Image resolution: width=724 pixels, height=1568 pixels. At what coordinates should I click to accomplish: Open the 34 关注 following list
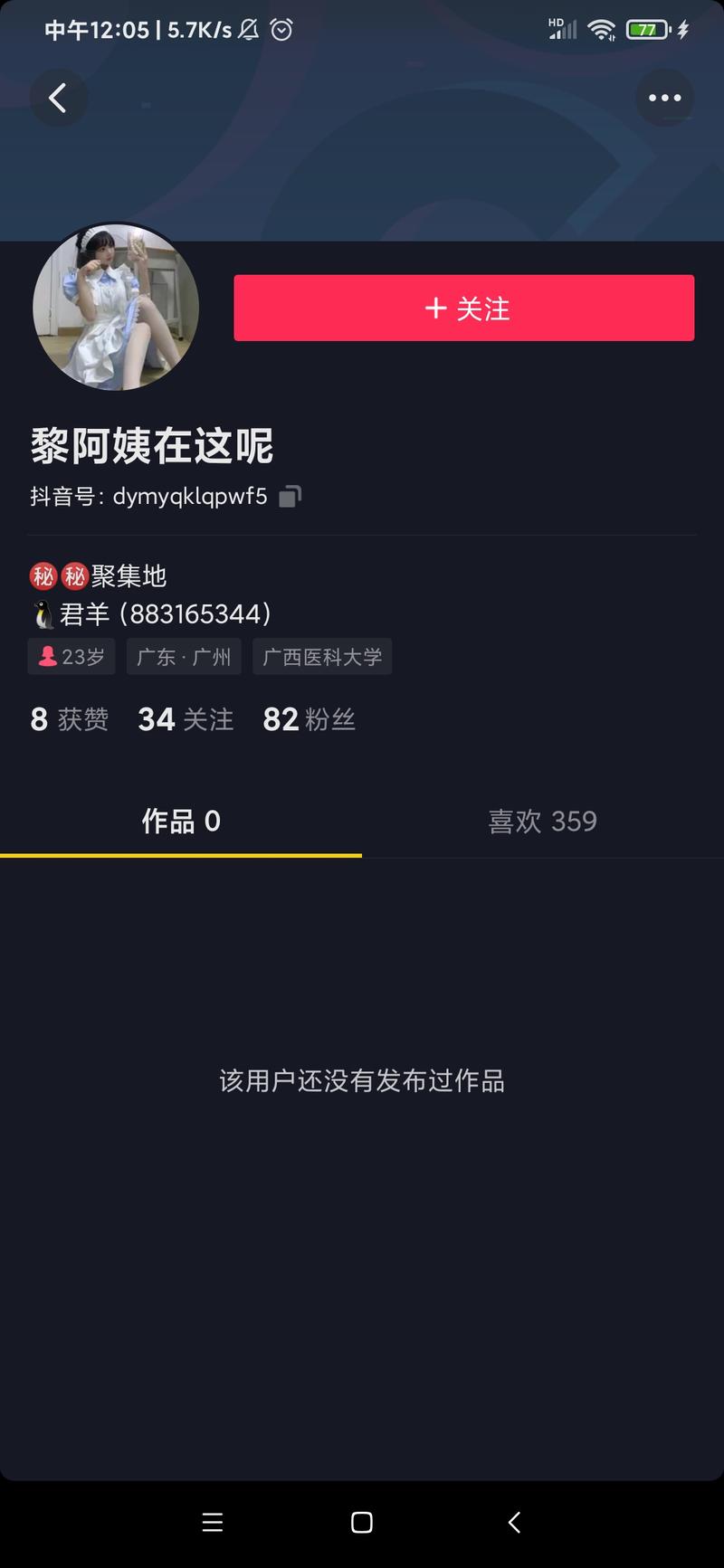coord(185,718)
